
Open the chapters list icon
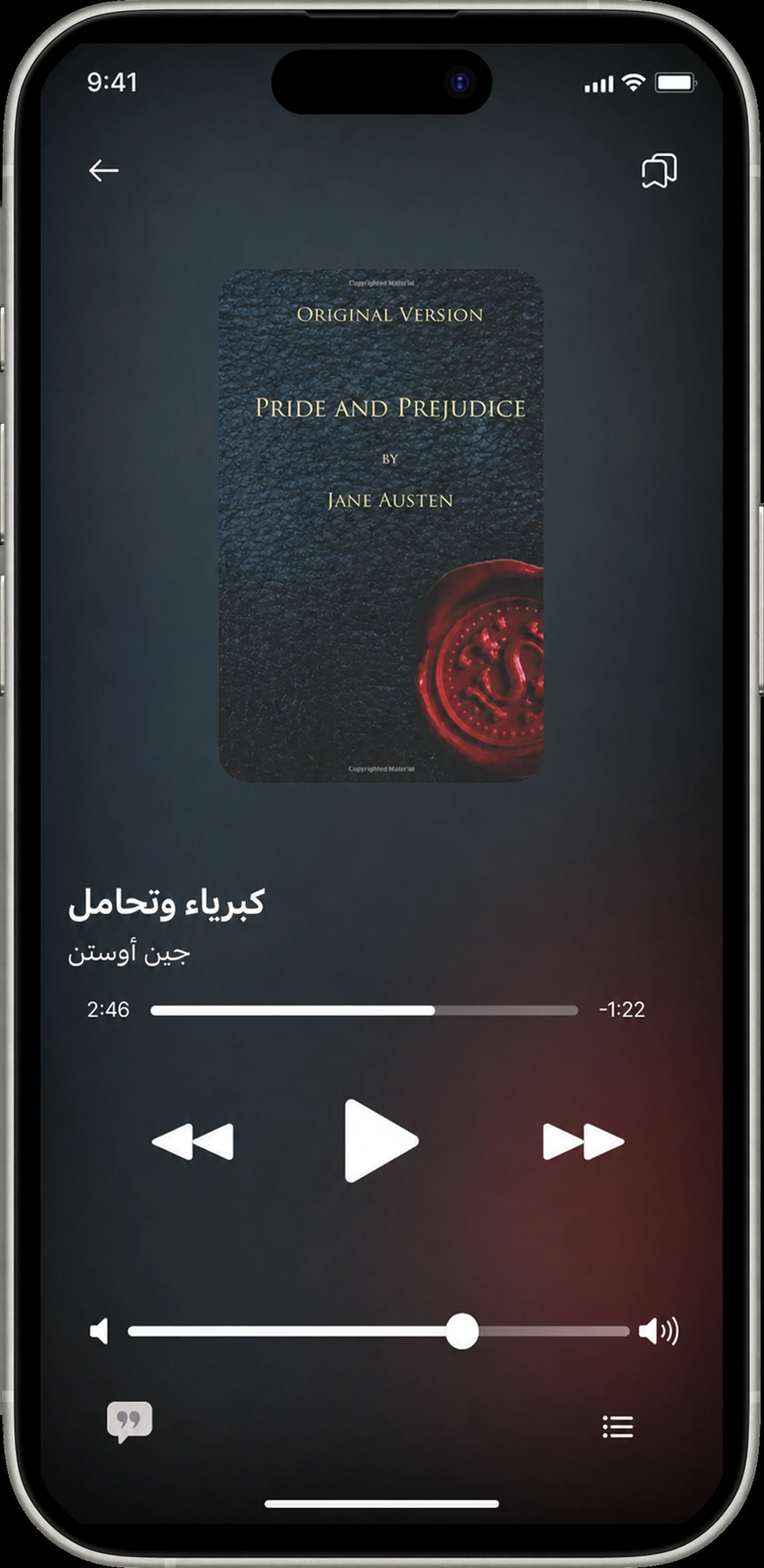pos(618,1426)
